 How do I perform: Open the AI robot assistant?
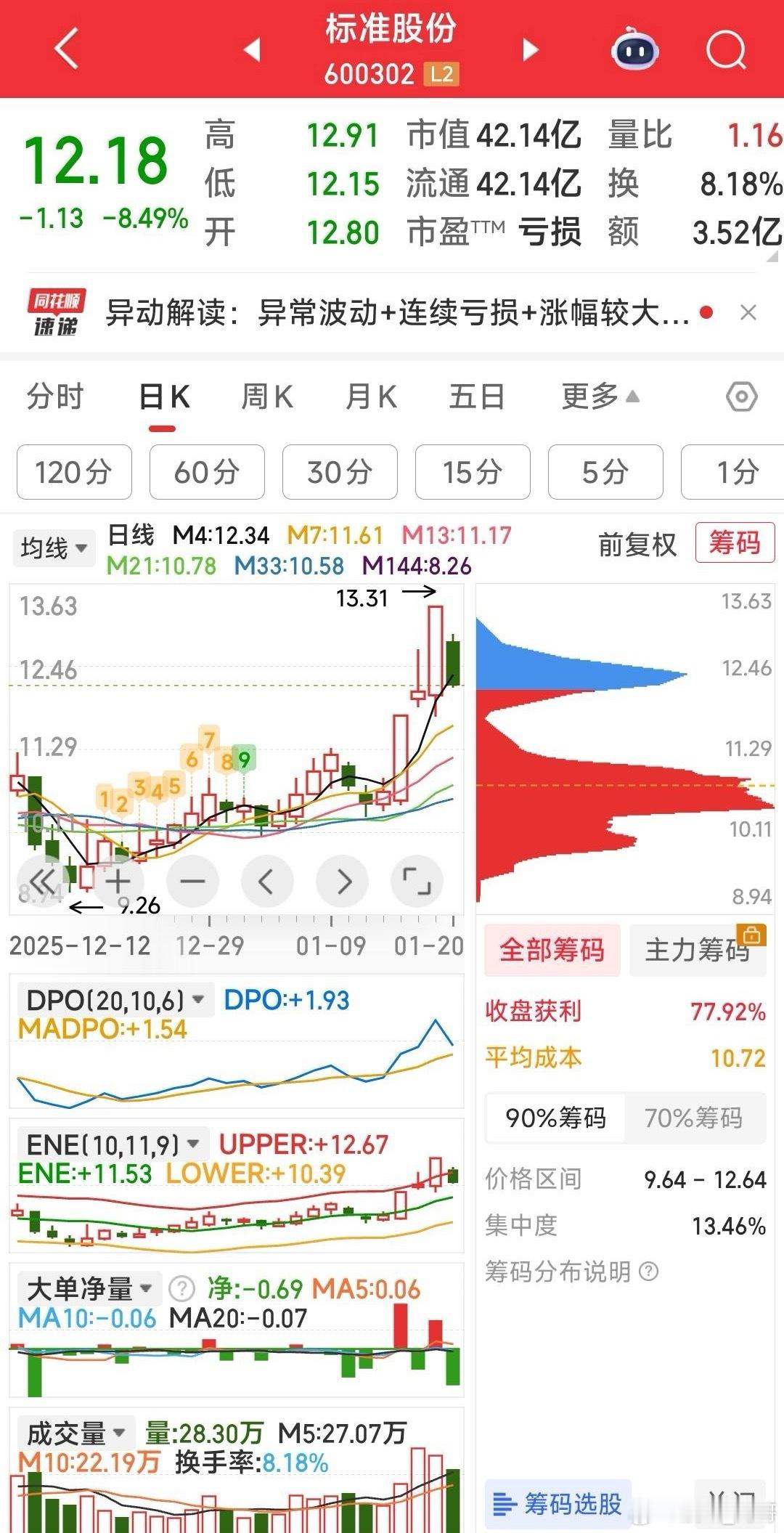point(634,49)
